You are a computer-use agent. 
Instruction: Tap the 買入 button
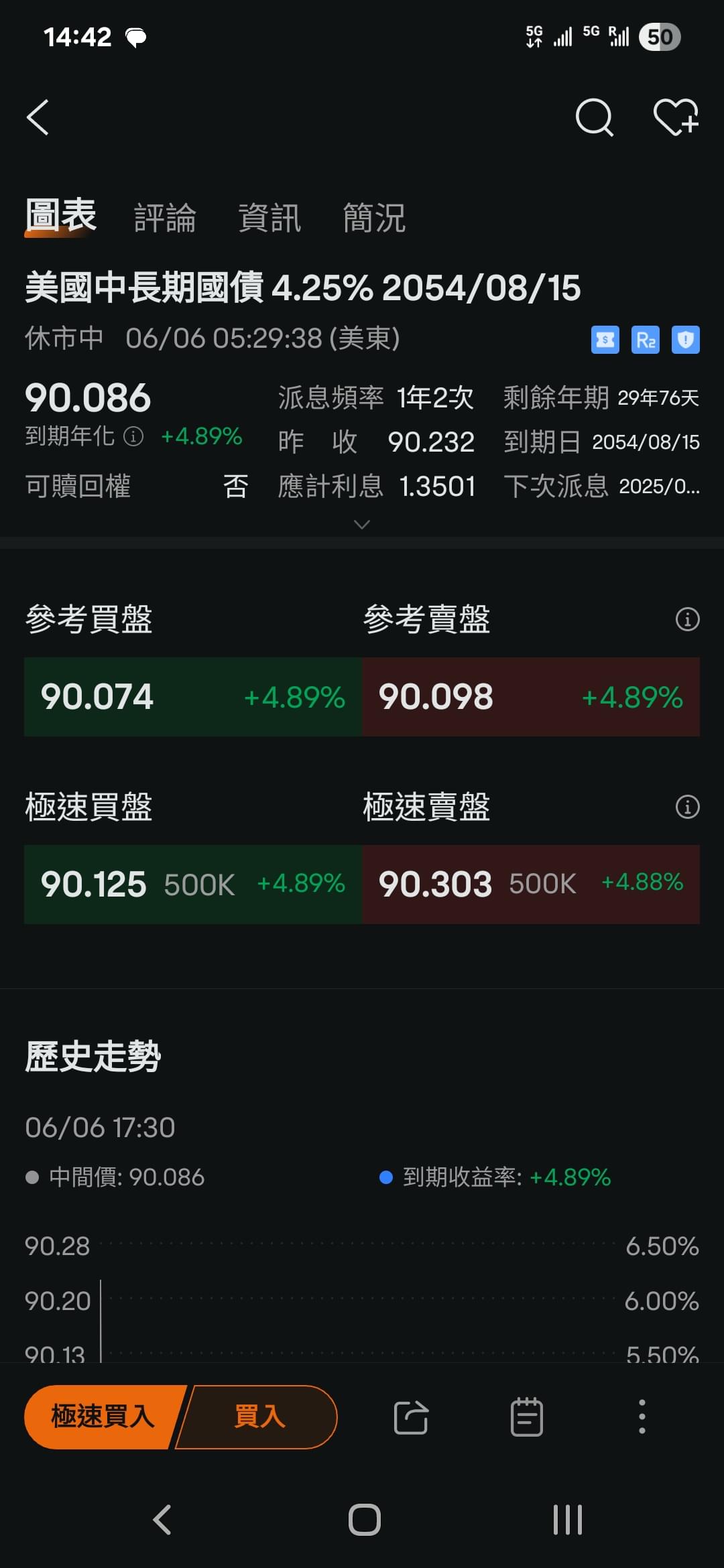pos(259,1417)
